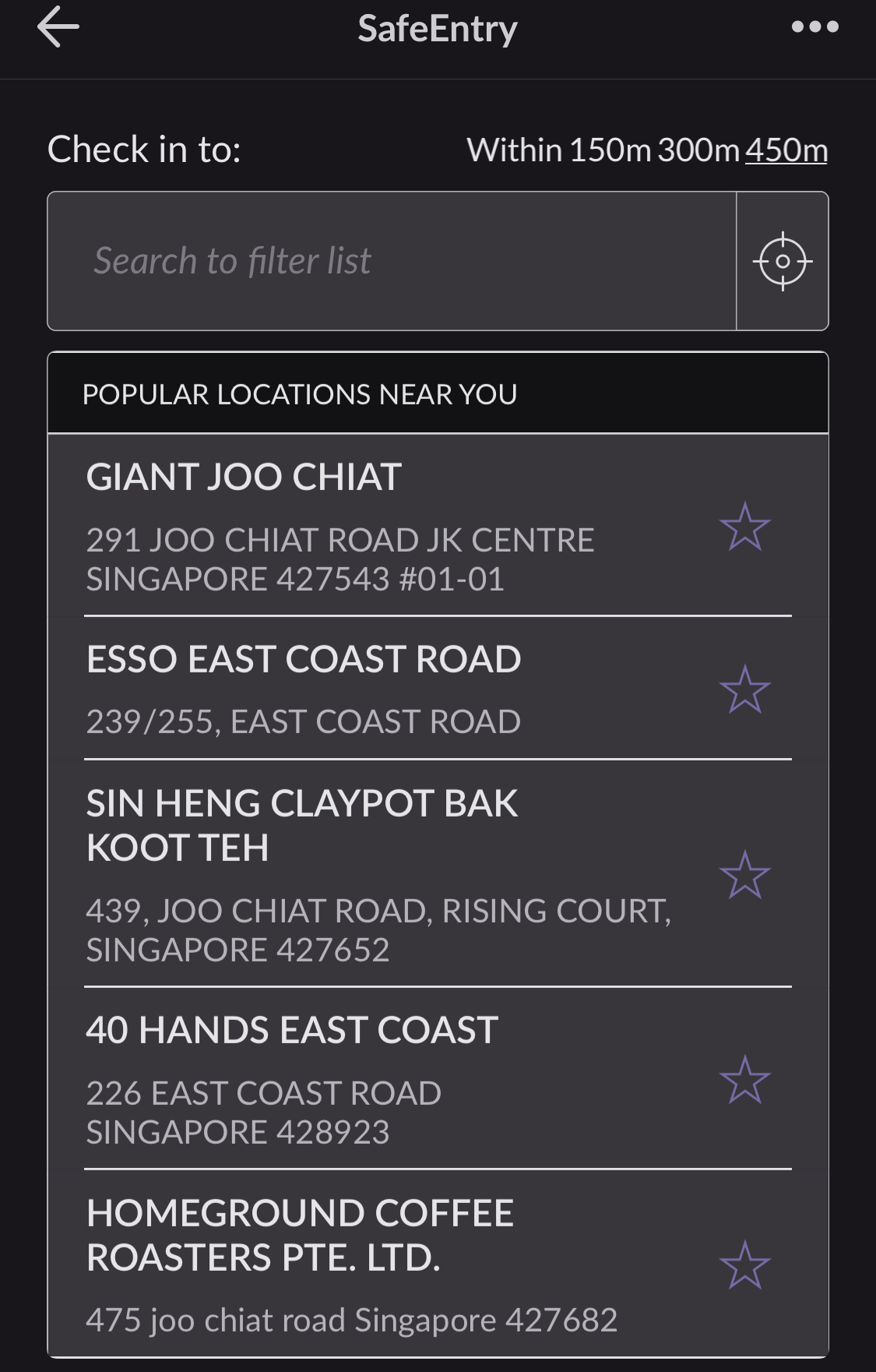Image resolution: width=876 pixels, height=1372 pixels.
Task: Tap the locate-me crosshair icon
Action: (x=783, y=261)
